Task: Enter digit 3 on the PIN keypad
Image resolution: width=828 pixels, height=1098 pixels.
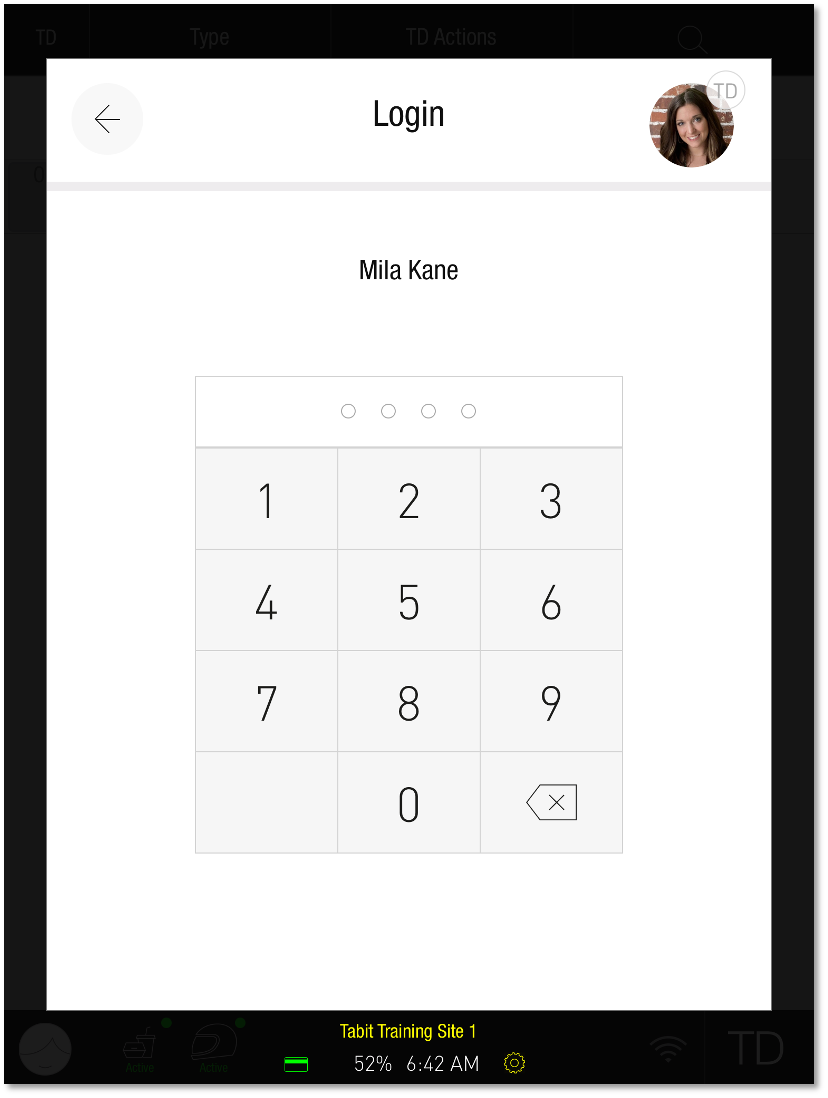Action: 551,499
